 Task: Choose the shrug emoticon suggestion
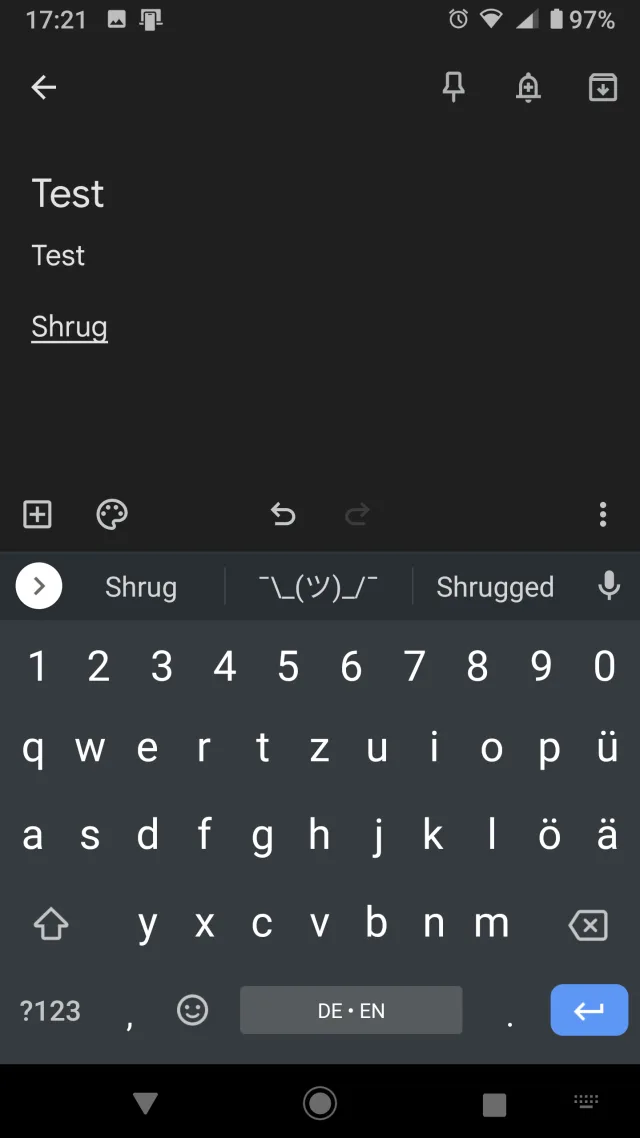[x=318, y=586]
